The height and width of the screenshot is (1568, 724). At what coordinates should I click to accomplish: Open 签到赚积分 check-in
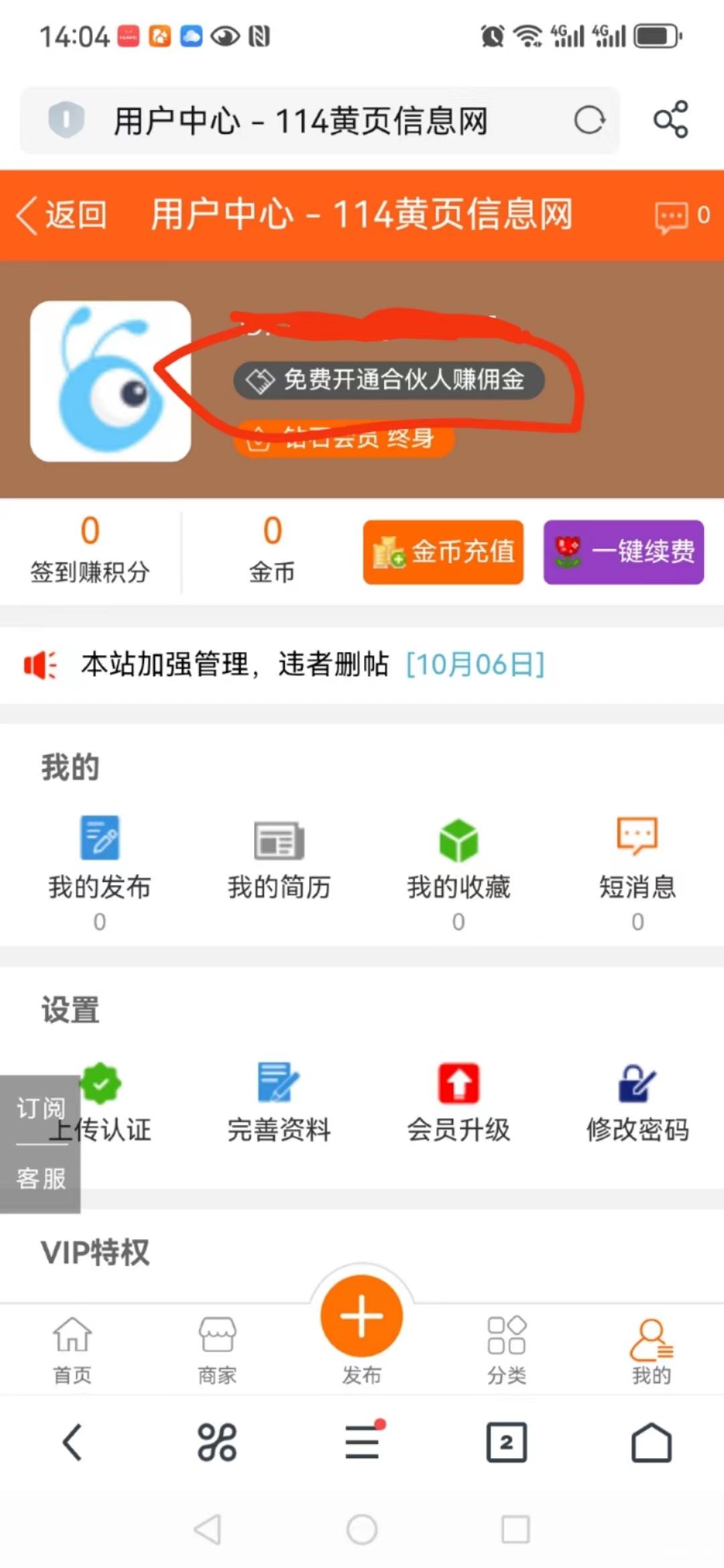(90, 549)
